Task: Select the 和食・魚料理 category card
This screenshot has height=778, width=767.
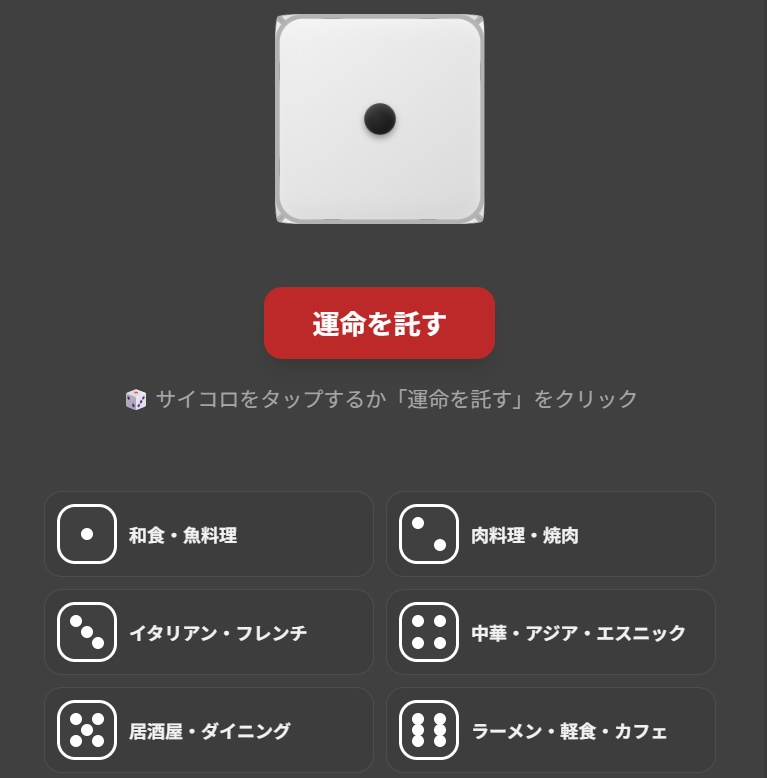Action: click(209, 533)
